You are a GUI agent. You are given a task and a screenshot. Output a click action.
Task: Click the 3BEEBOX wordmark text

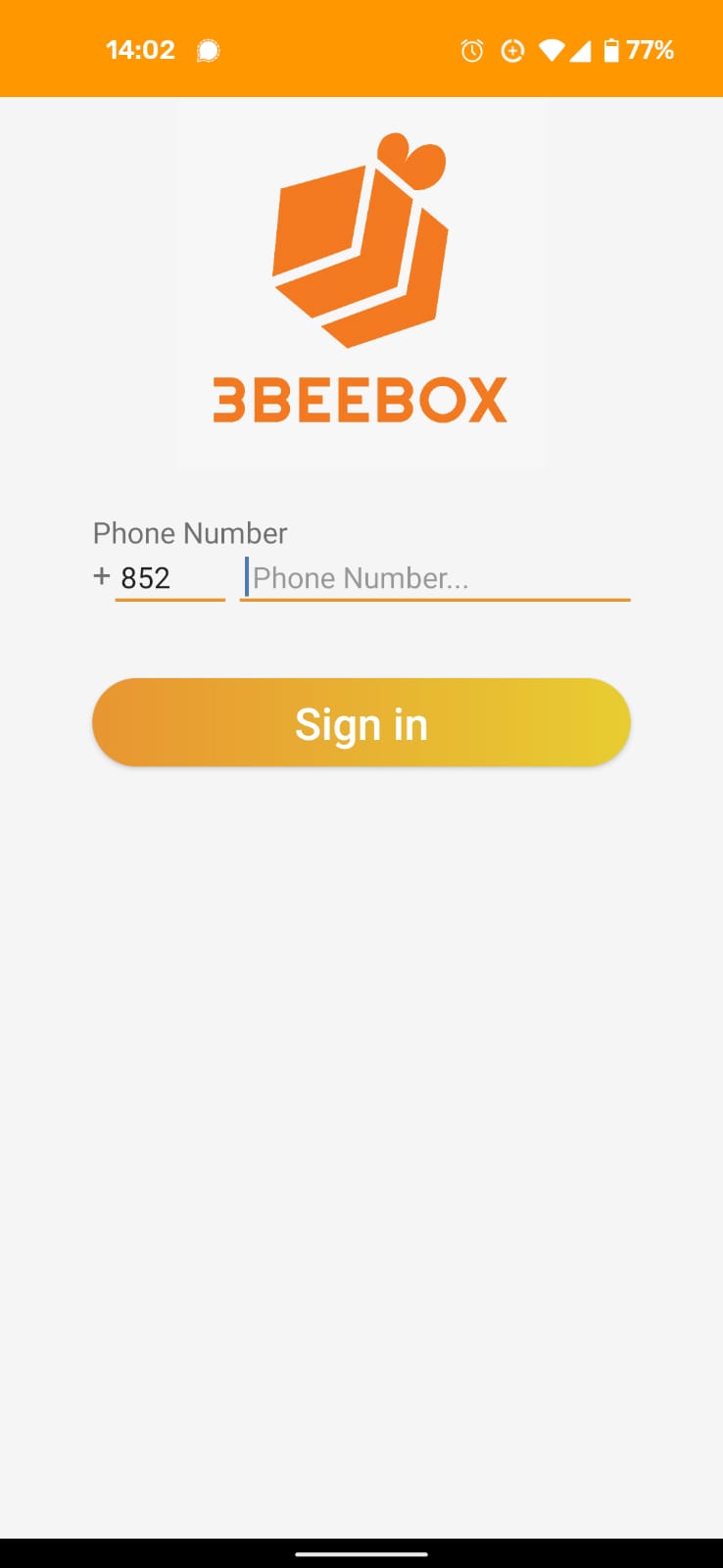[x=361, y=397]
